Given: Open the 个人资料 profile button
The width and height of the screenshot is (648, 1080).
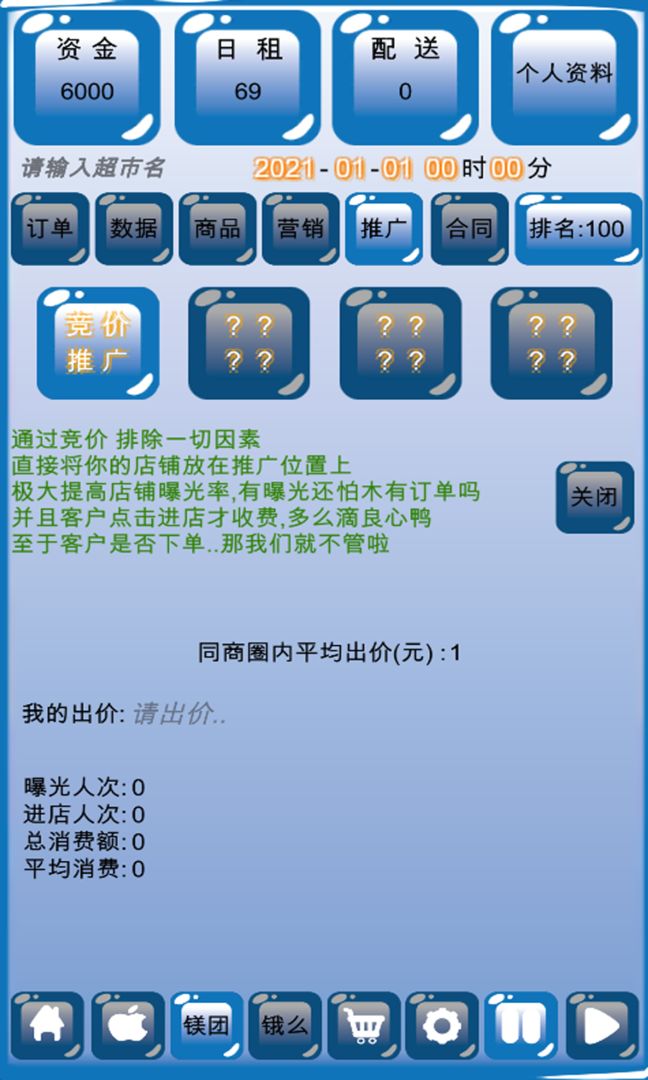Looking at the screenshot, I should 564,76.
